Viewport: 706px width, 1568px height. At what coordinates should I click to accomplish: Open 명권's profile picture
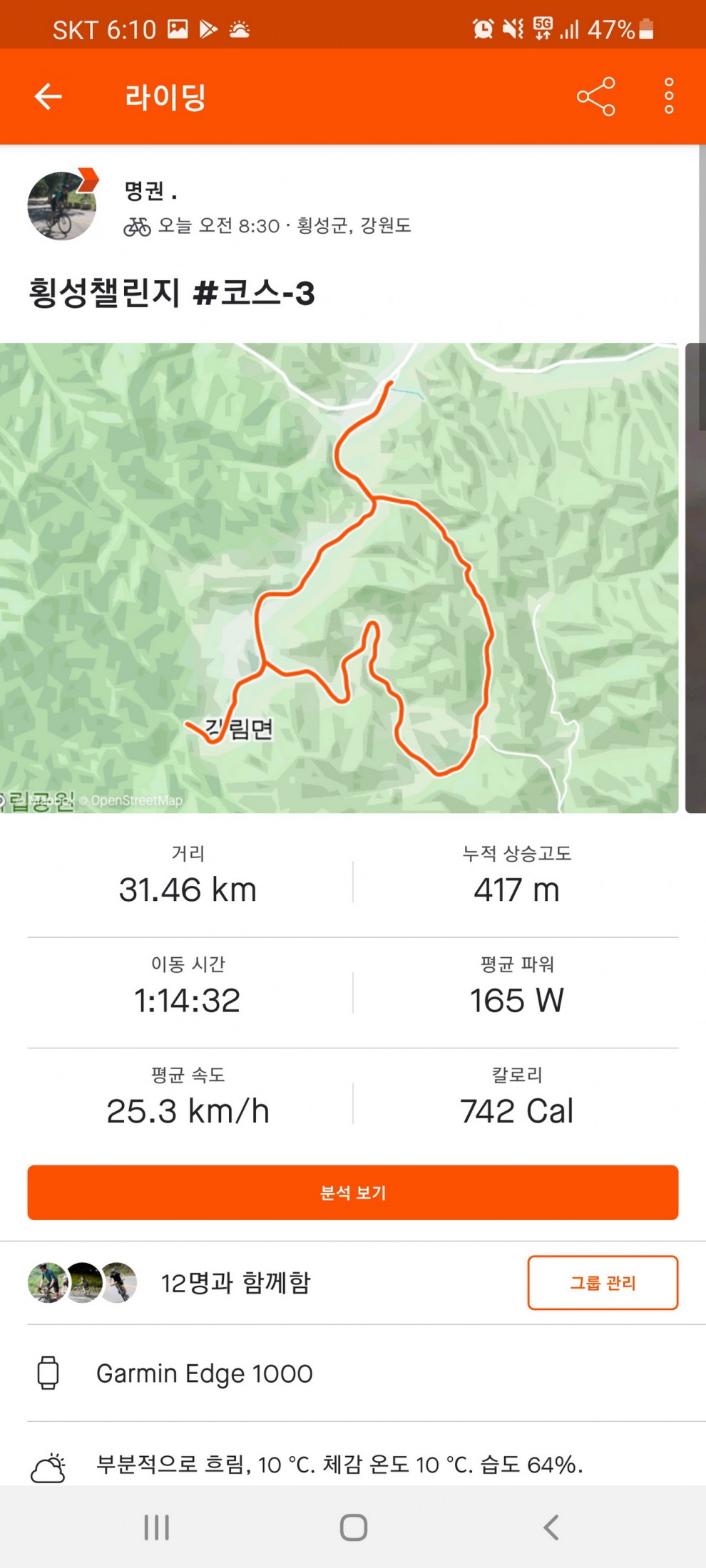62,206
